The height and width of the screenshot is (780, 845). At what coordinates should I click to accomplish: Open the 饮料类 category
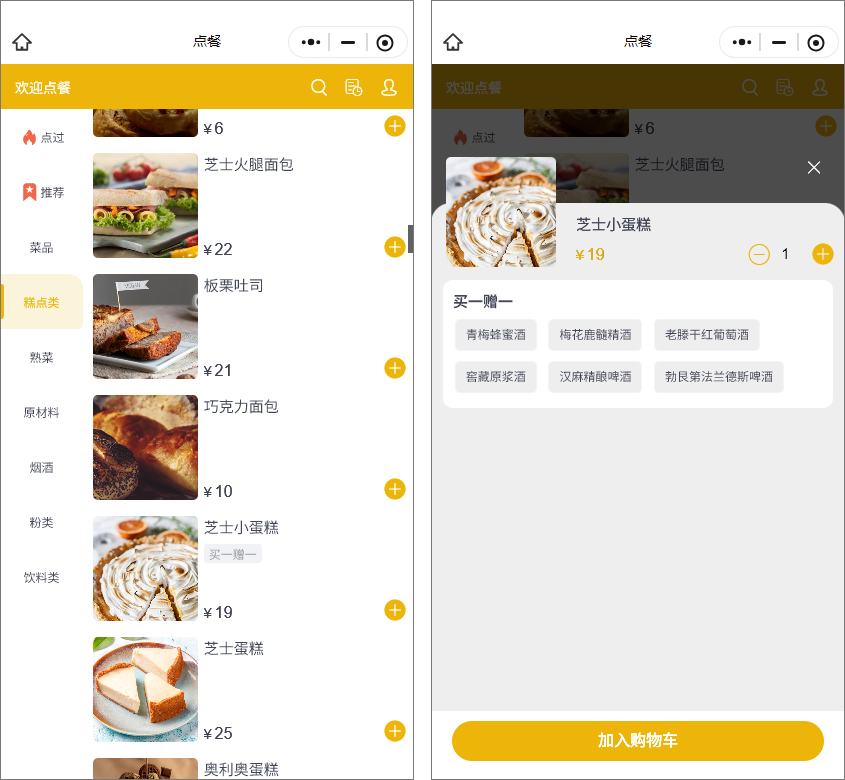(42, 577)
